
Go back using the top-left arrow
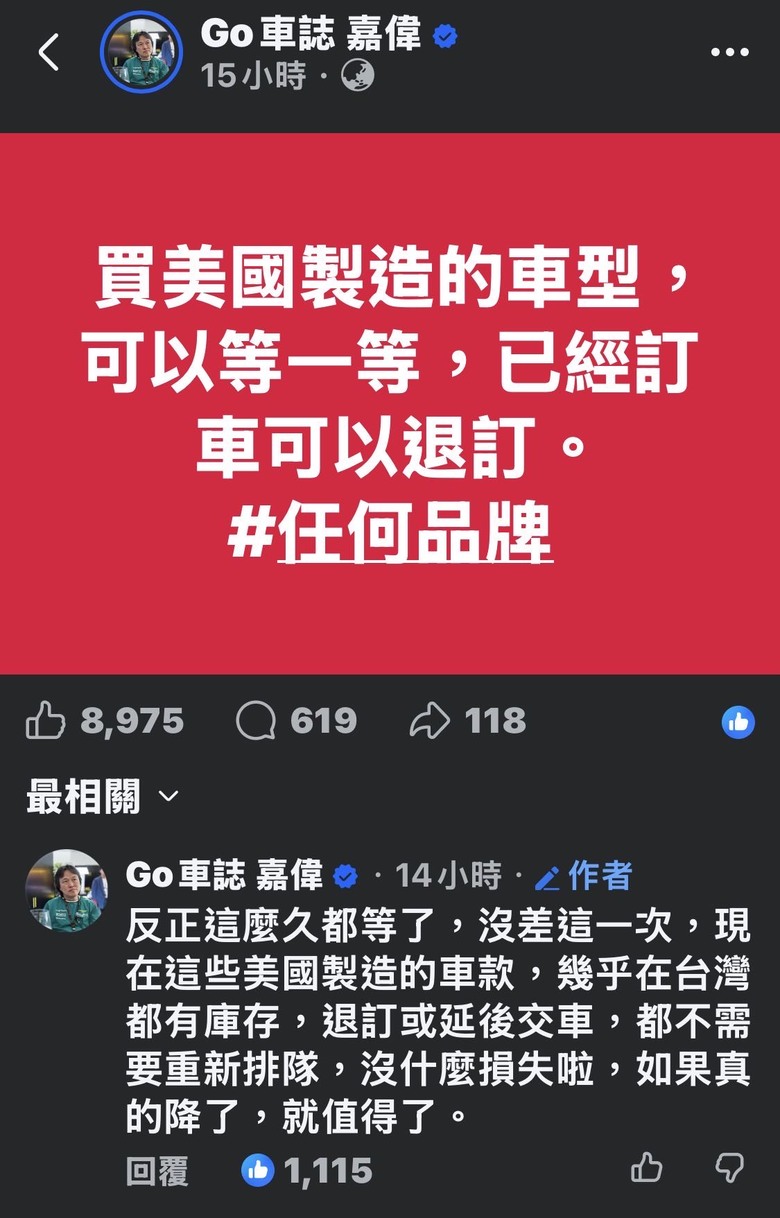[x=48, y=52]
